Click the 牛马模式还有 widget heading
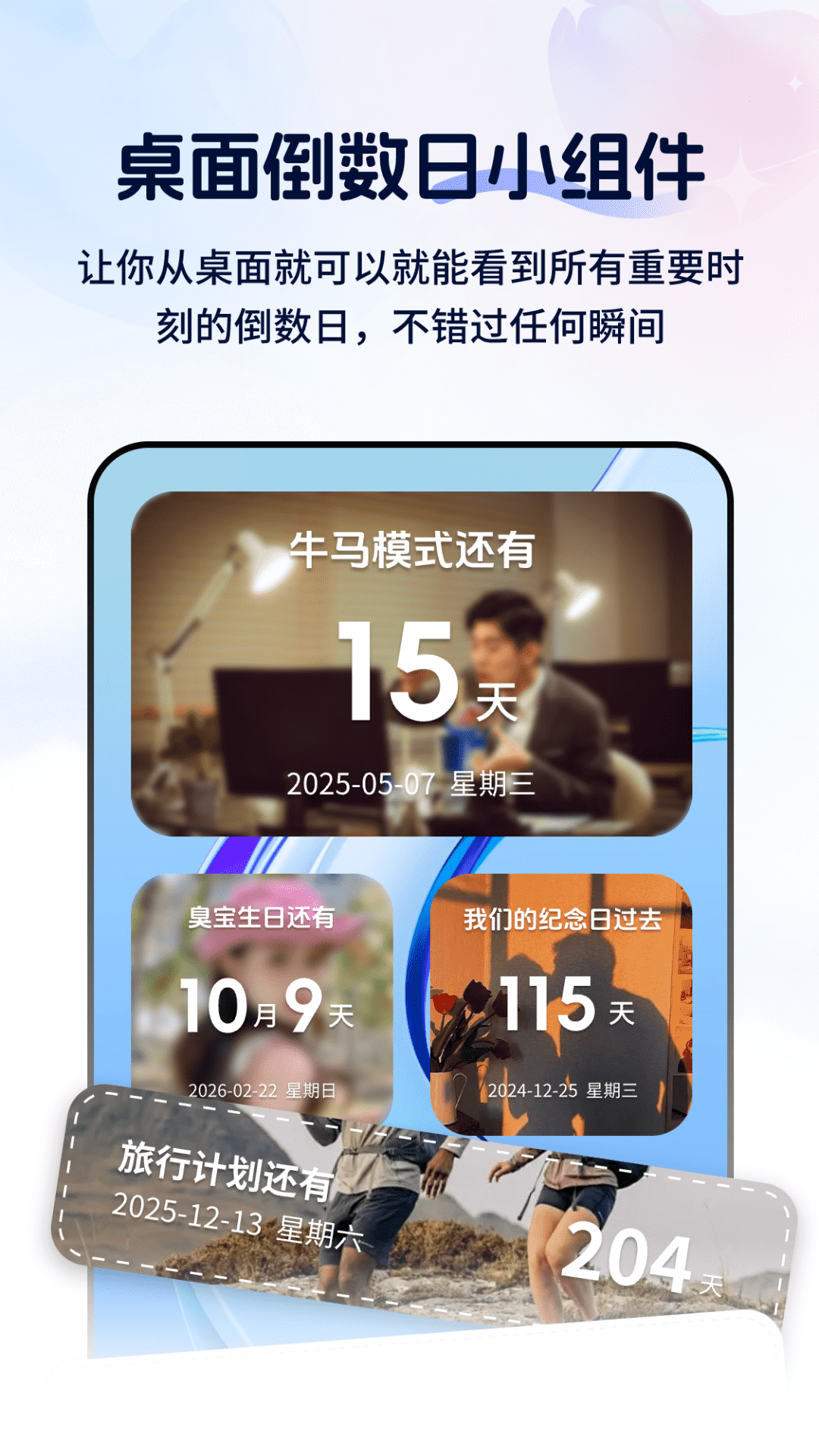 [409, 552]
